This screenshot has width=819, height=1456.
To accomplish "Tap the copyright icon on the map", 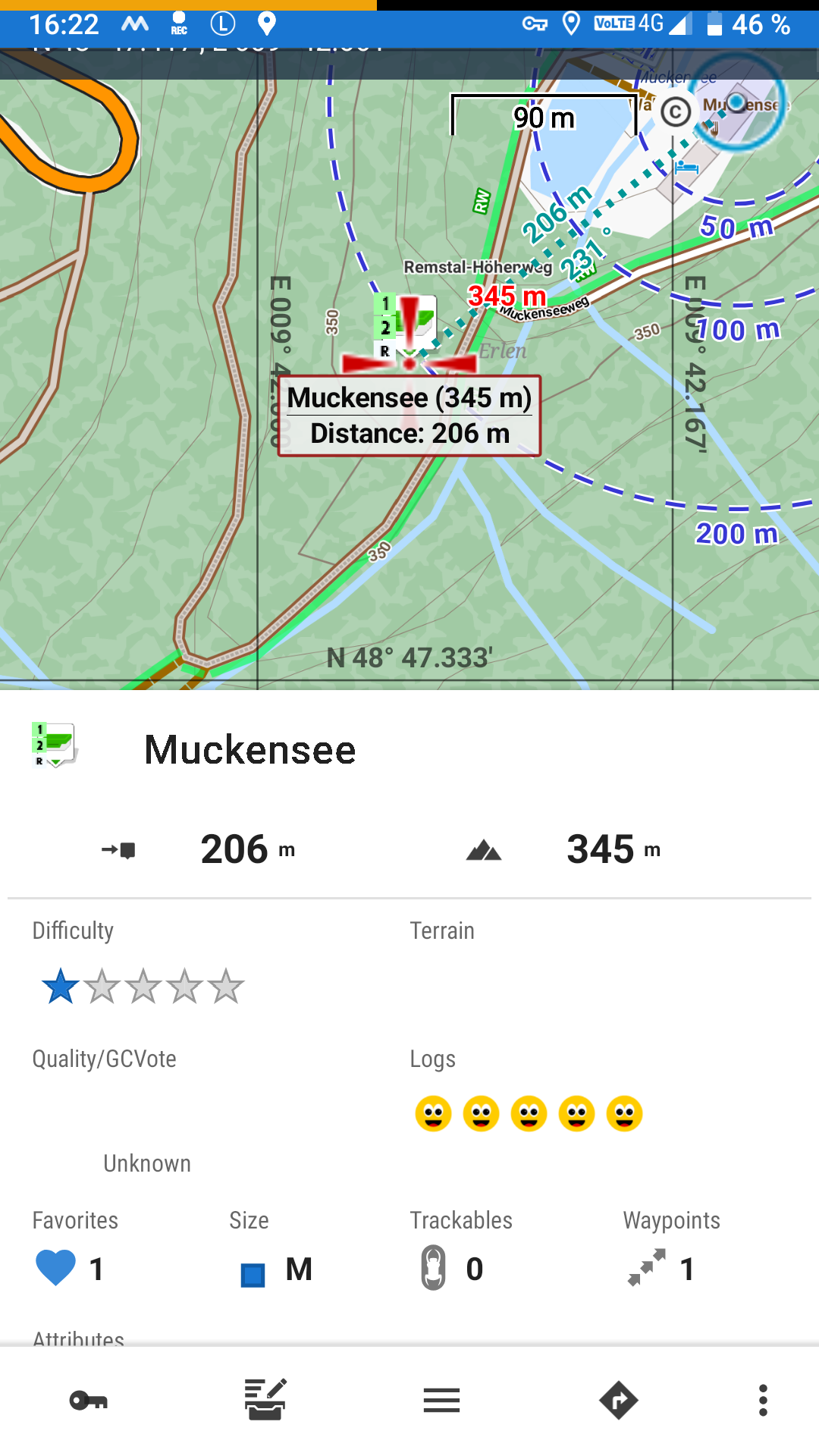I will (675, 112).
